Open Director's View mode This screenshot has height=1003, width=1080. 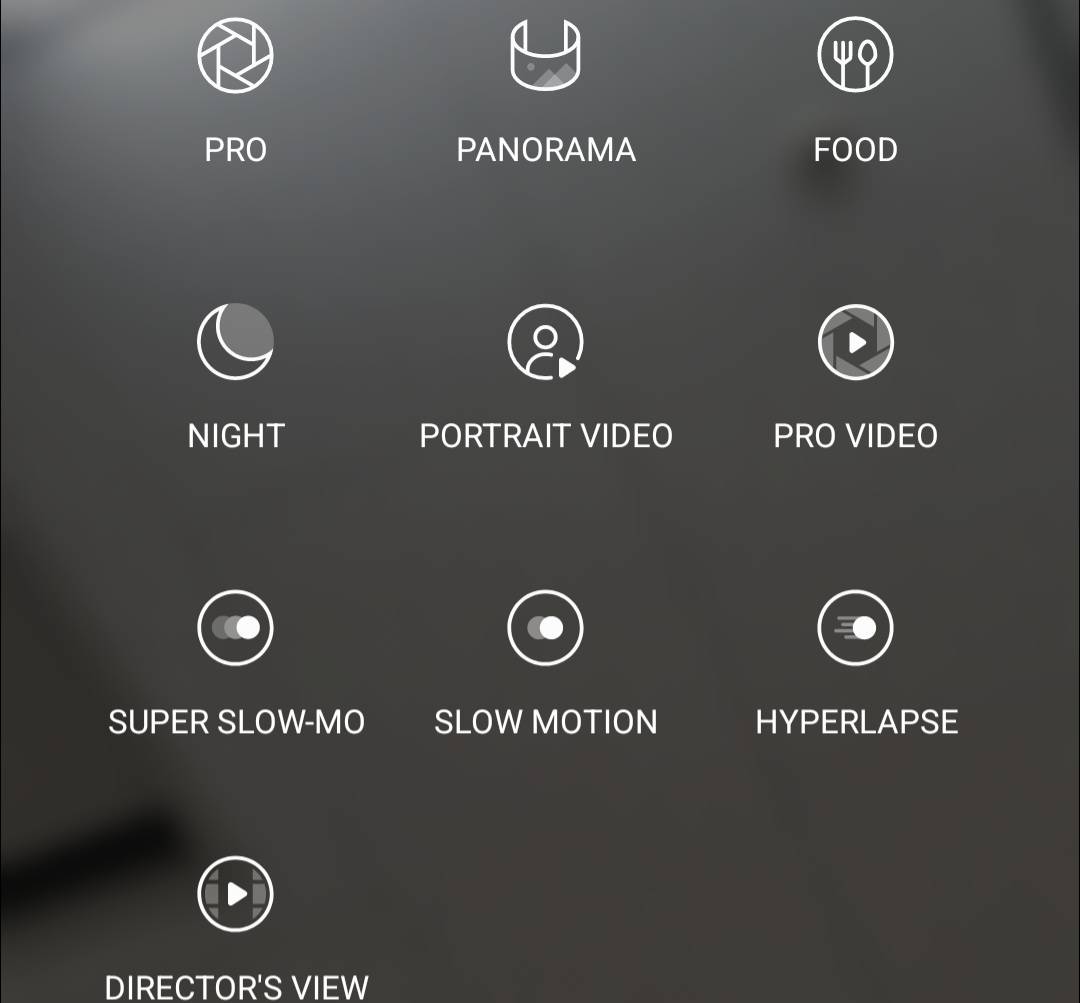235,893
